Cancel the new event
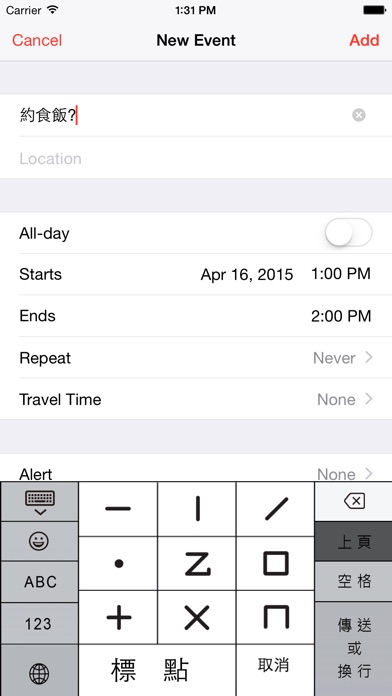 [37, 40]
